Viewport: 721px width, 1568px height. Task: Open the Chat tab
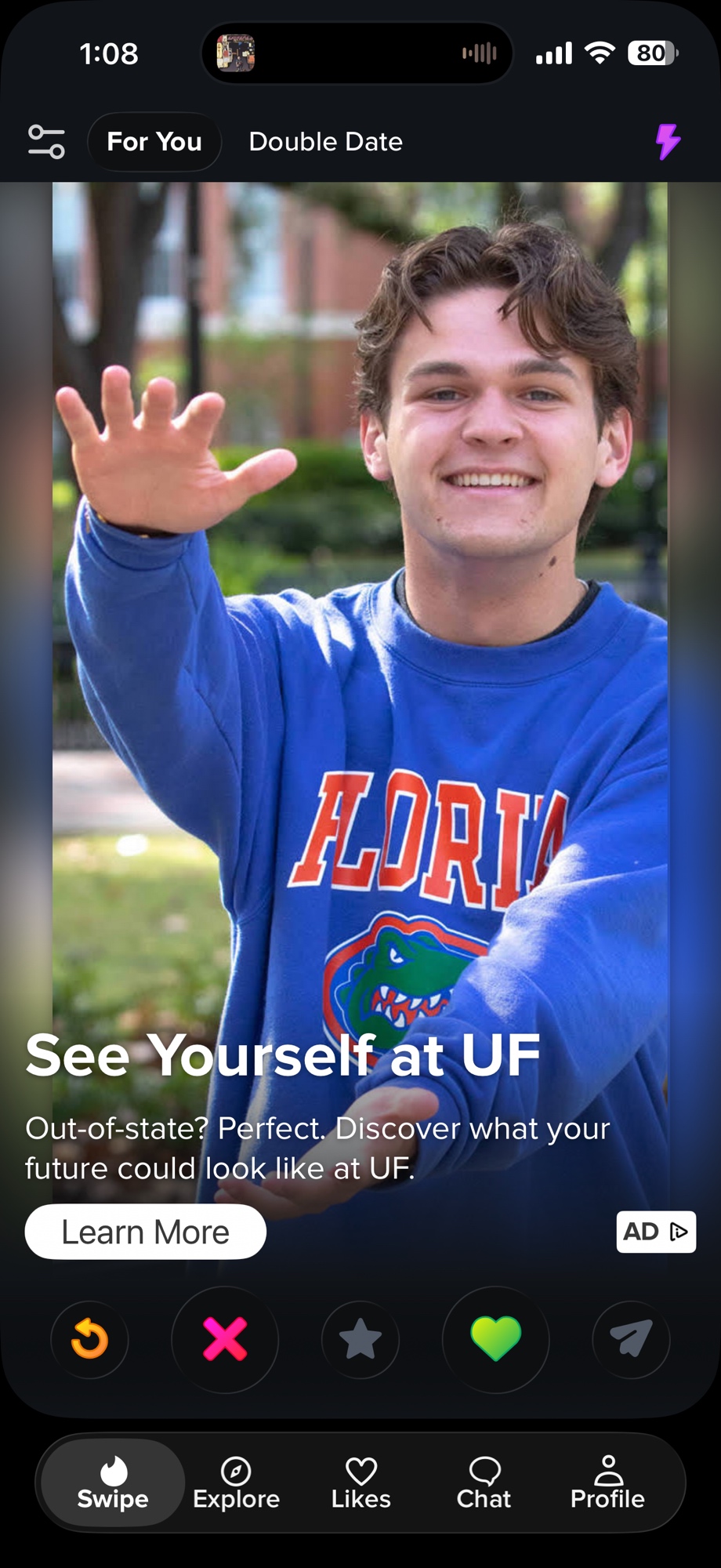click(x=484, y=1483)
